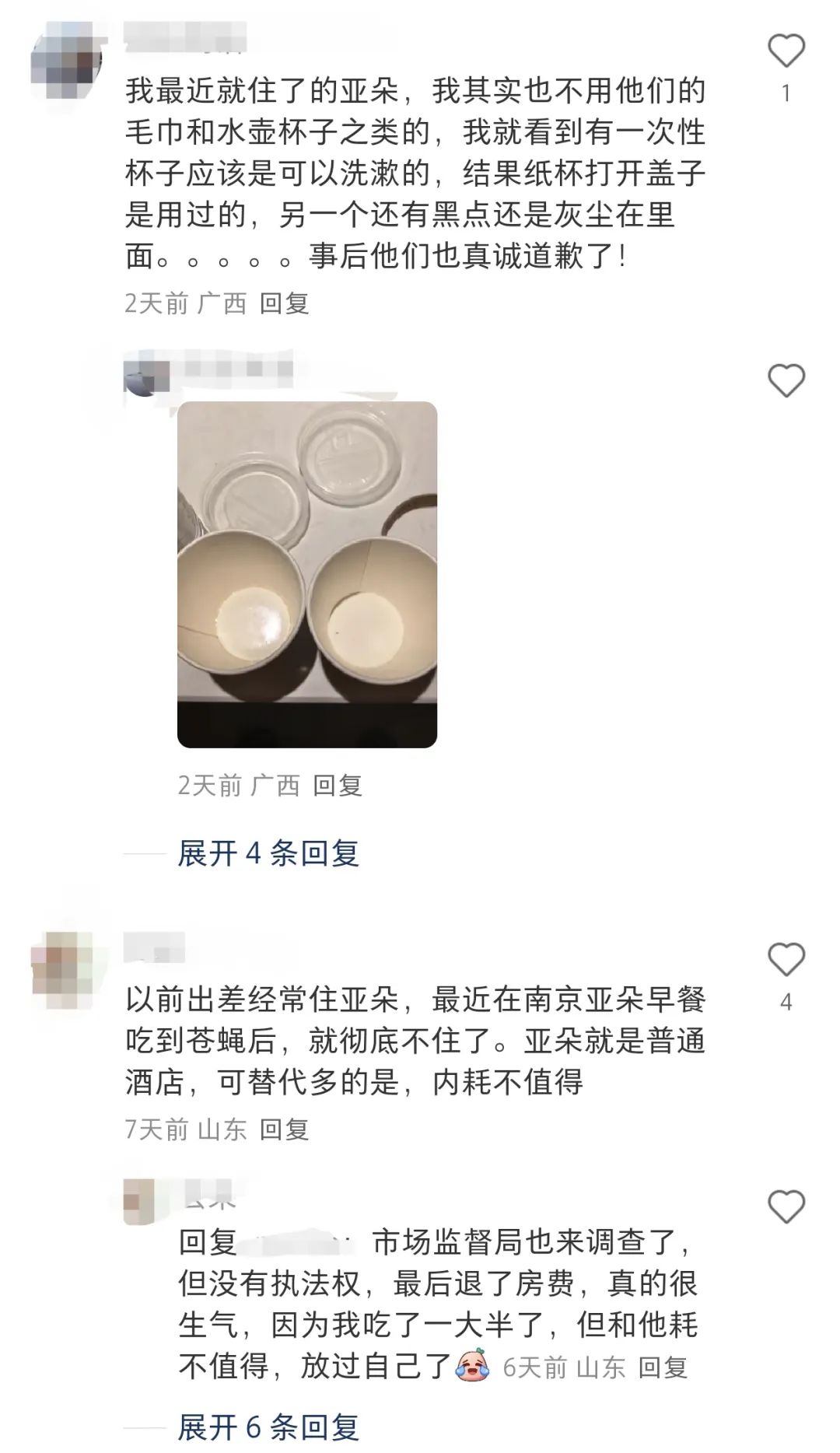840x1453 pixels.
Task: Reply to the 6天前 山东 comment
Action: (663, 1367)
